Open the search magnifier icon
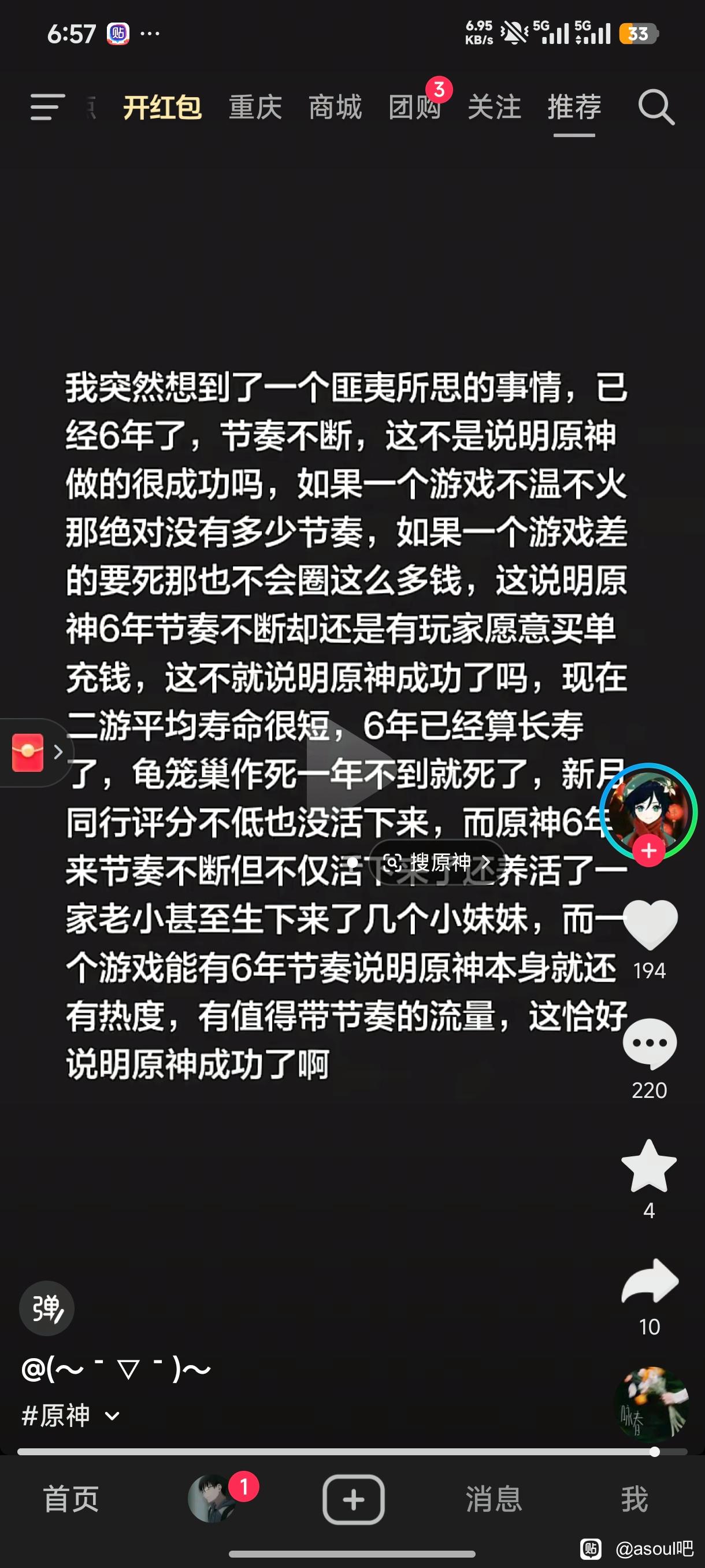 click(656, 108)
